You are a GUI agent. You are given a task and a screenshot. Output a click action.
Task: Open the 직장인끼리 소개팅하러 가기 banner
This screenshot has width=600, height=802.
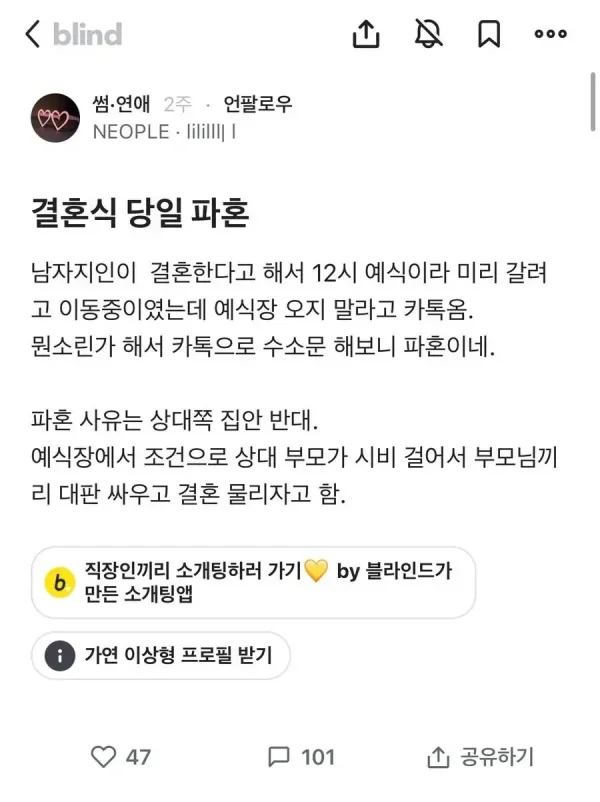[x=253, y=583]
